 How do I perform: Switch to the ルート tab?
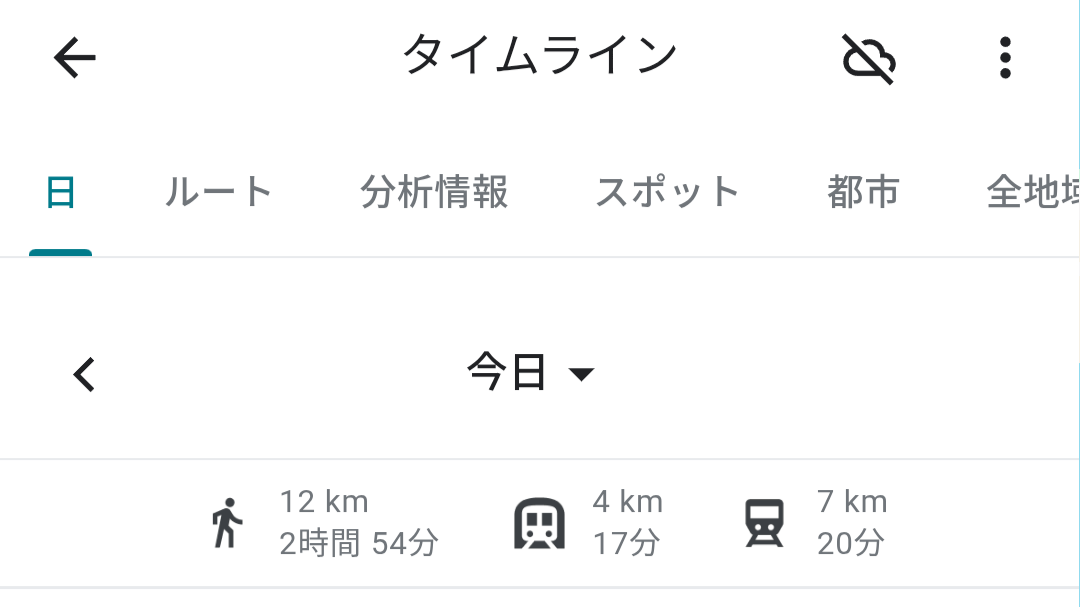point(218,192)
